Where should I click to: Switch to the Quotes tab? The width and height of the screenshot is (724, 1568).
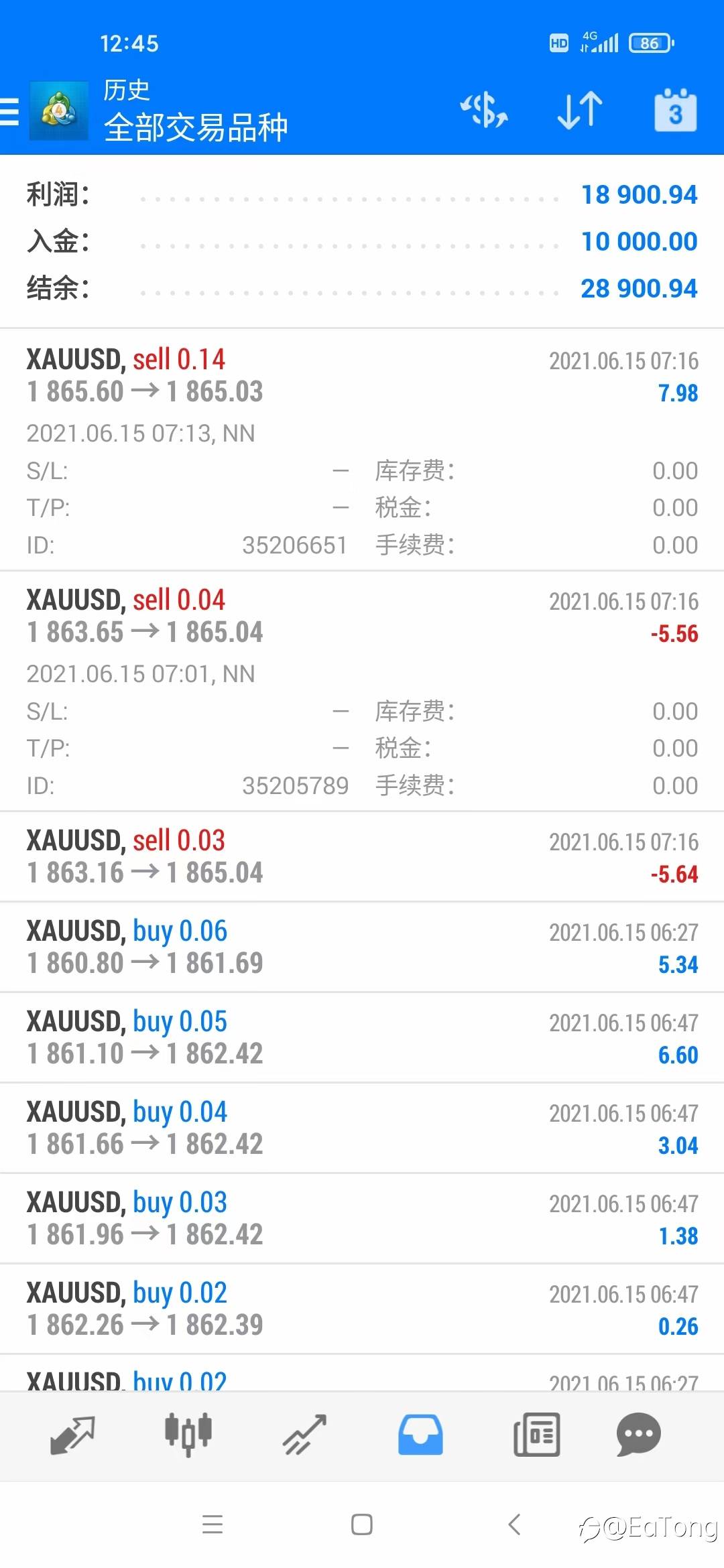coord(72,1435)
